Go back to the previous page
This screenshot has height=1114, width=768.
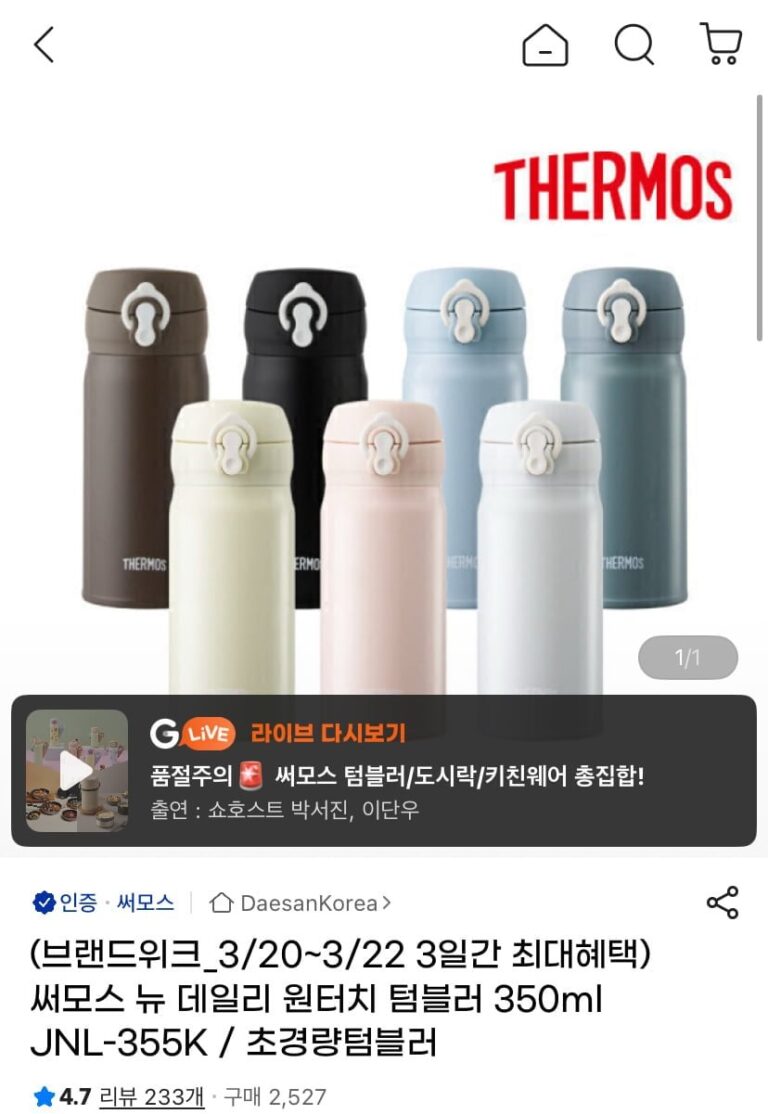click(x=44, y=45)
